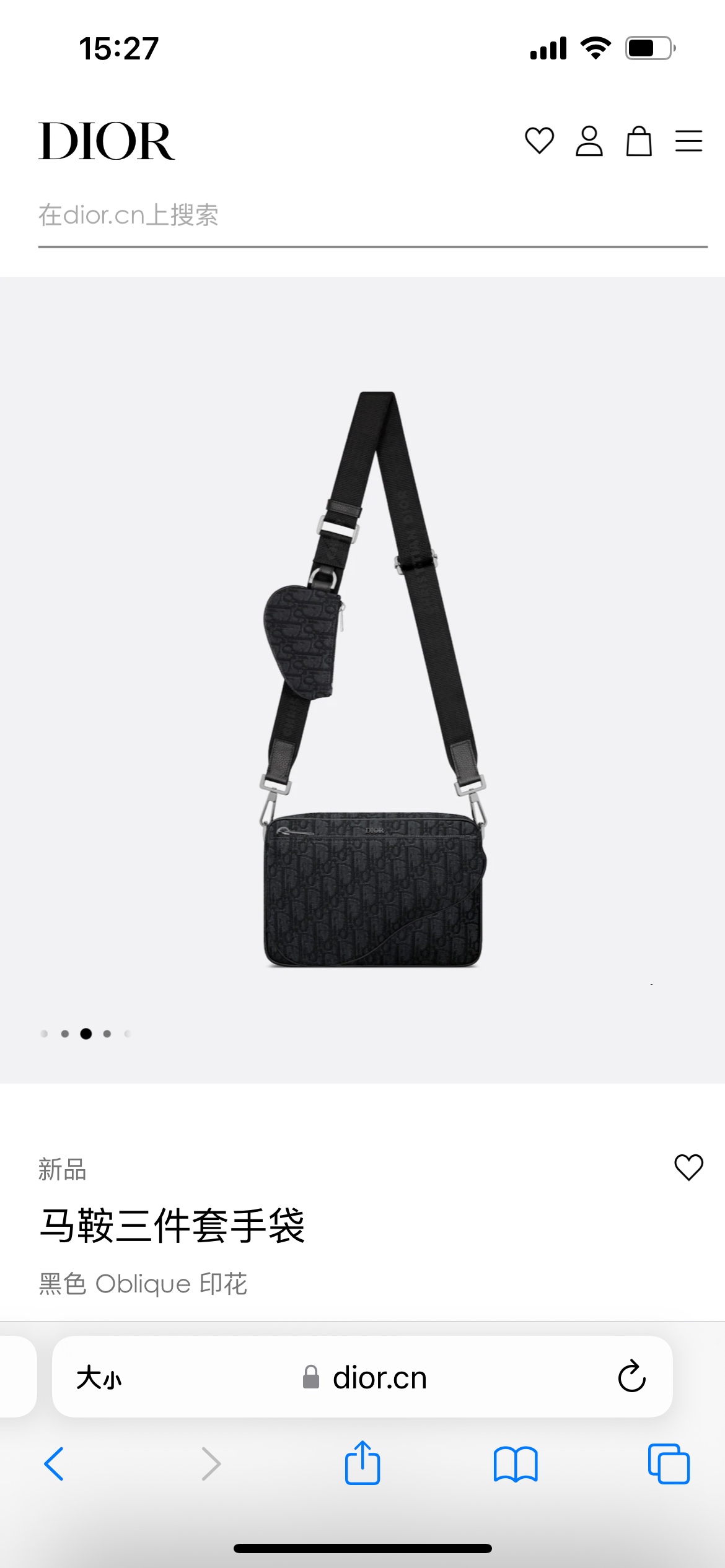
Task: Open the product image of the bag
Action: click(372, 681)
